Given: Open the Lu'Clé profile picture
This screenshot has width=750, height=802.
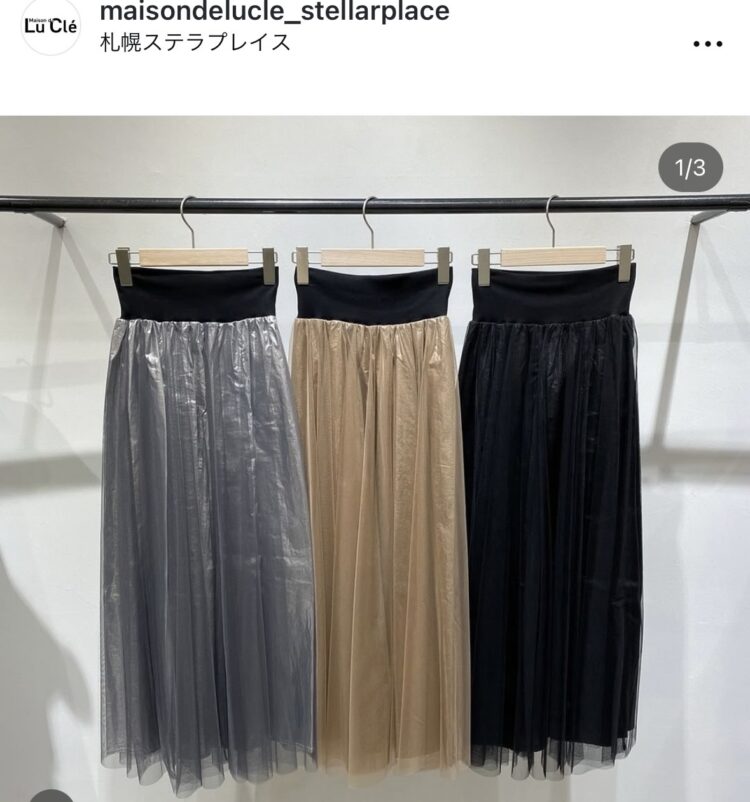Looking at the screenshot, I should (x=50, y=25).
